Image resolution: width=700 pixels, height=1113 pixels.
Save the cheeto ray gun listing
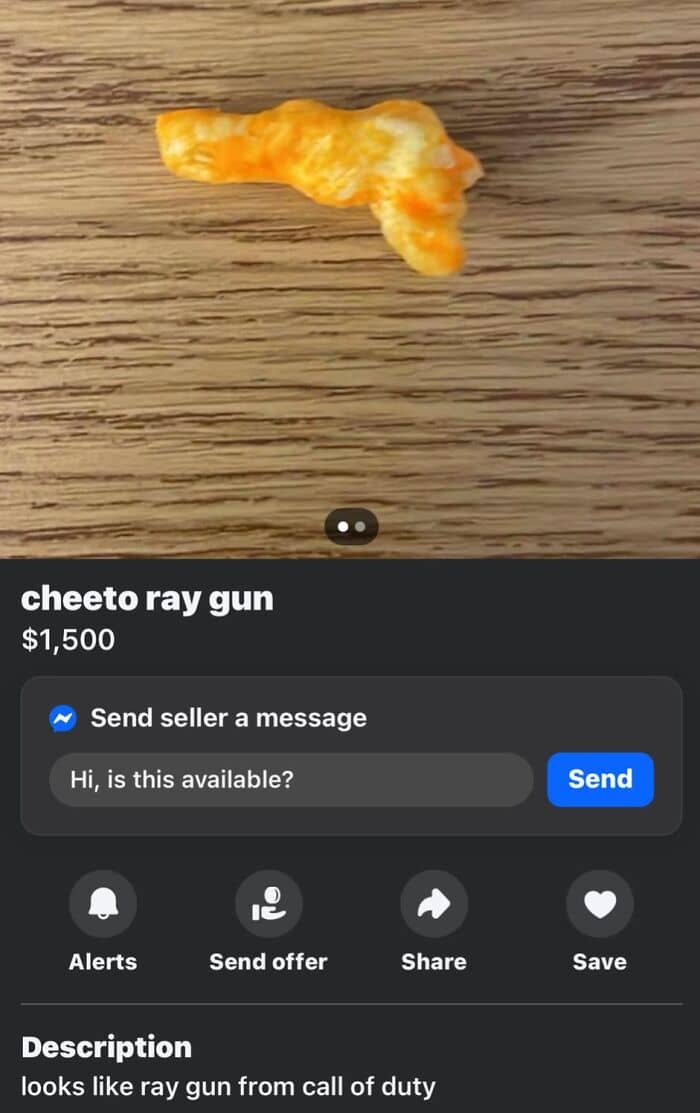point(599,904)
